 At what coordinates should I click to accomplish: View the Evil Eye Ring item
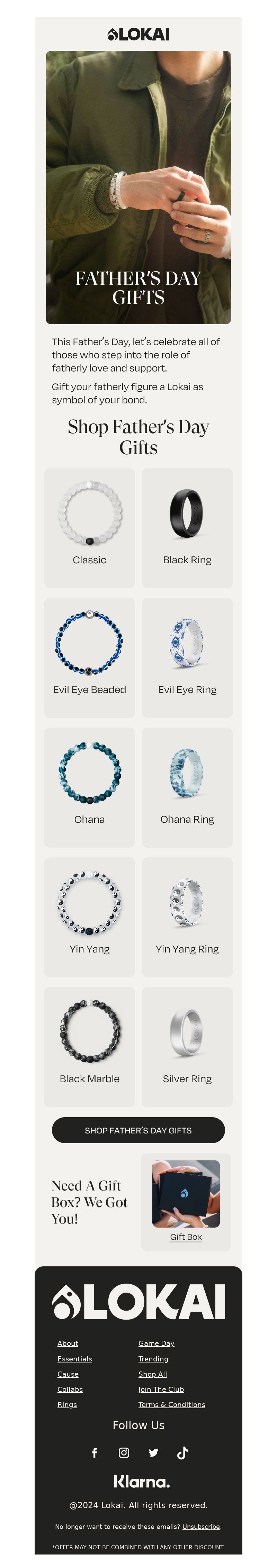point(187,657)
